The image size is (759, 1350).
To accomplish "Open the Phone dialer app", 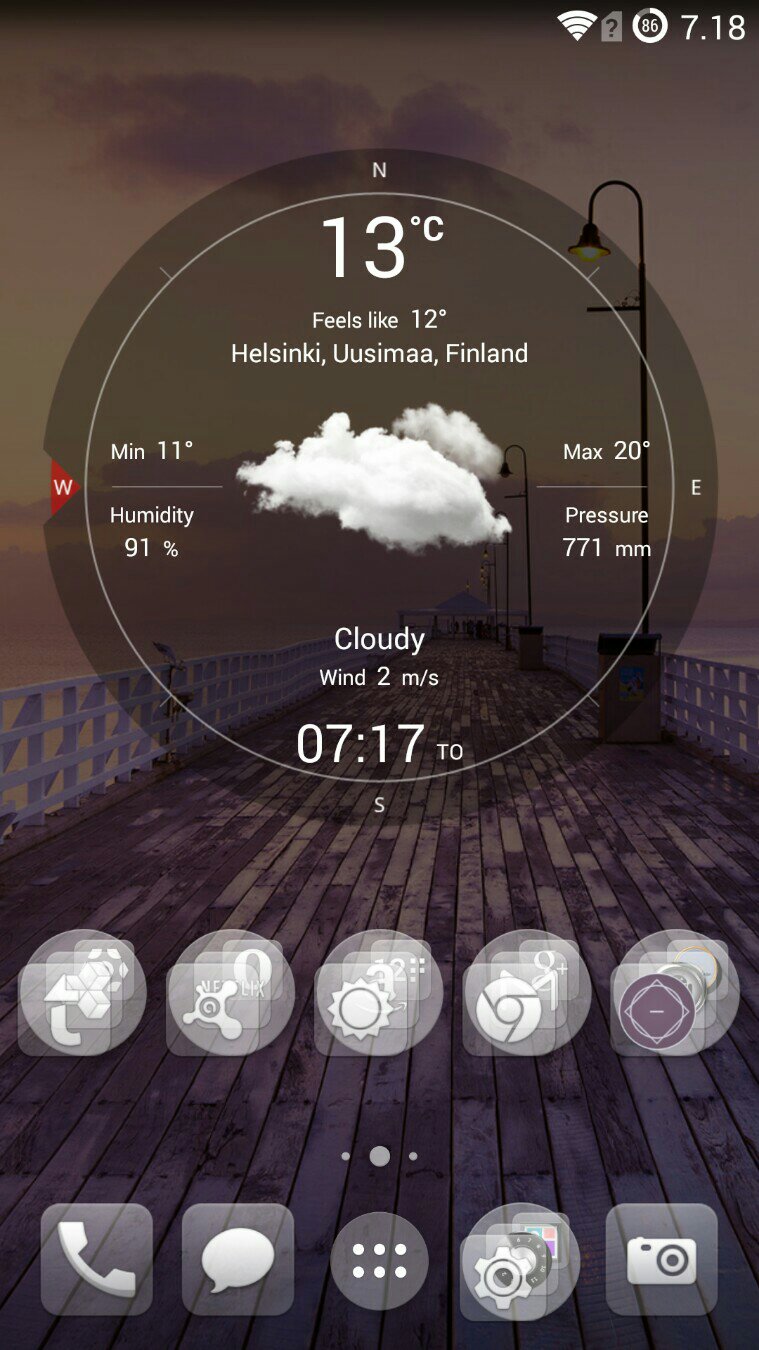I will click(96, 1259).
